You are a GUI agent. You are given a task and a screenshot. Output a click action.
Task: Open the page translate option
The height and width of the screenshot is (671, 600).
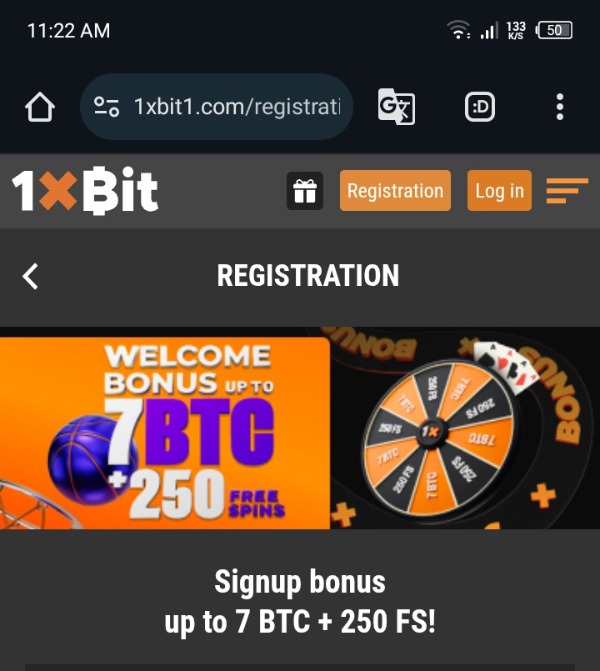tap(396, 107)
